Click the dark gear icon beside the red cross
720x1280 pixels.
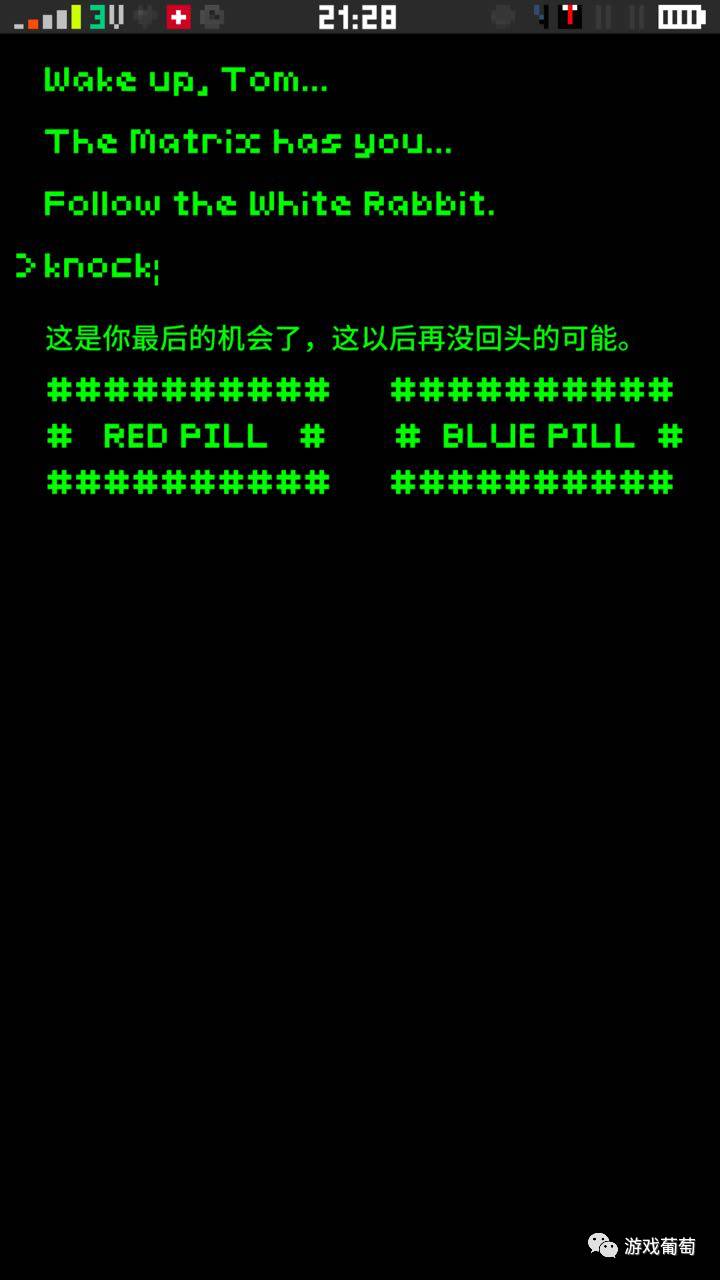213,15
